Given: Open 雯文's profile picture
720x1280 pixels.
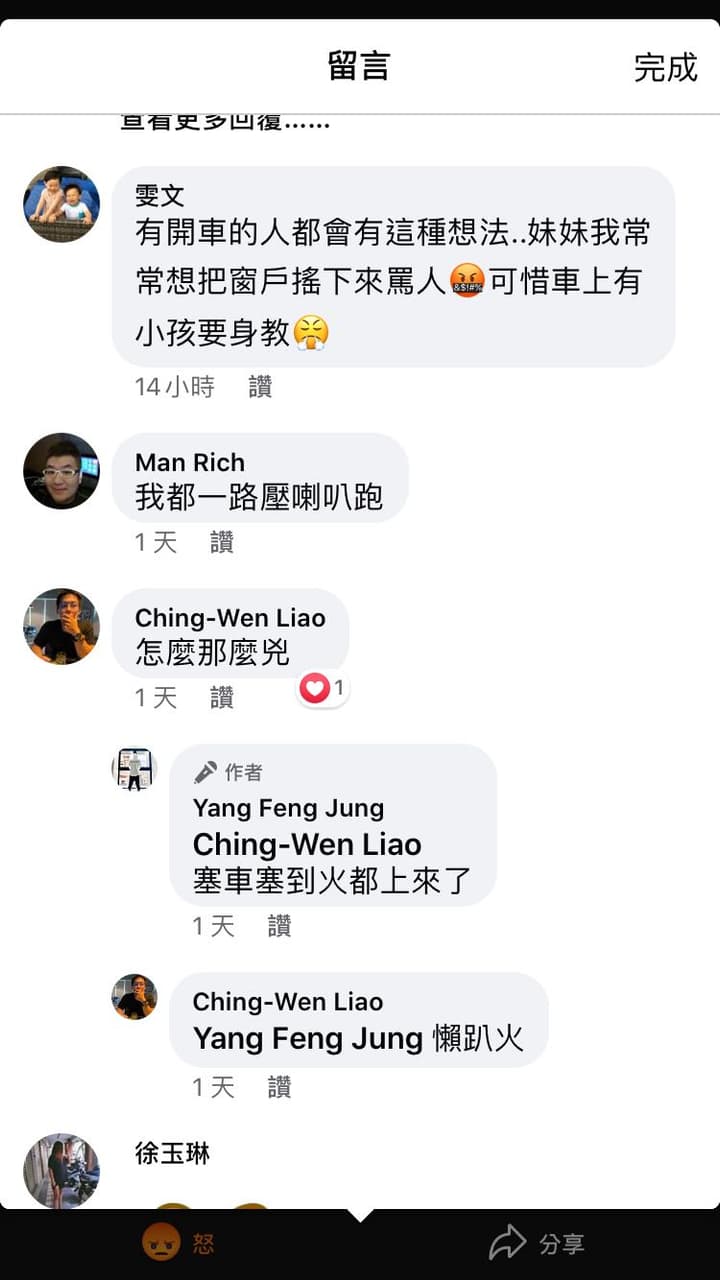Looking at the screenshot, I should pyautogui.click(x=62, y=204).
